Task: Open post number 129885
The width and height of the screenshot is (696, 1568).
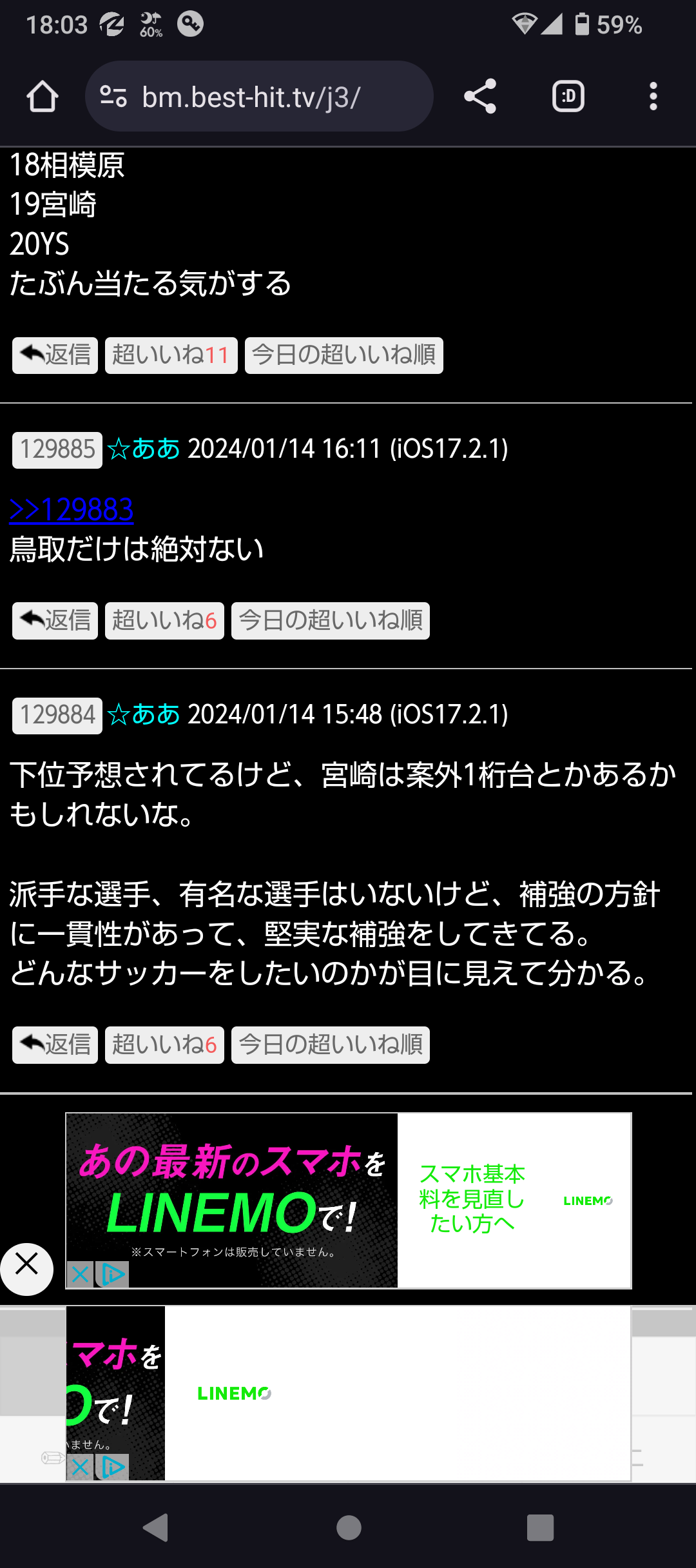Action: click(57, 450)
